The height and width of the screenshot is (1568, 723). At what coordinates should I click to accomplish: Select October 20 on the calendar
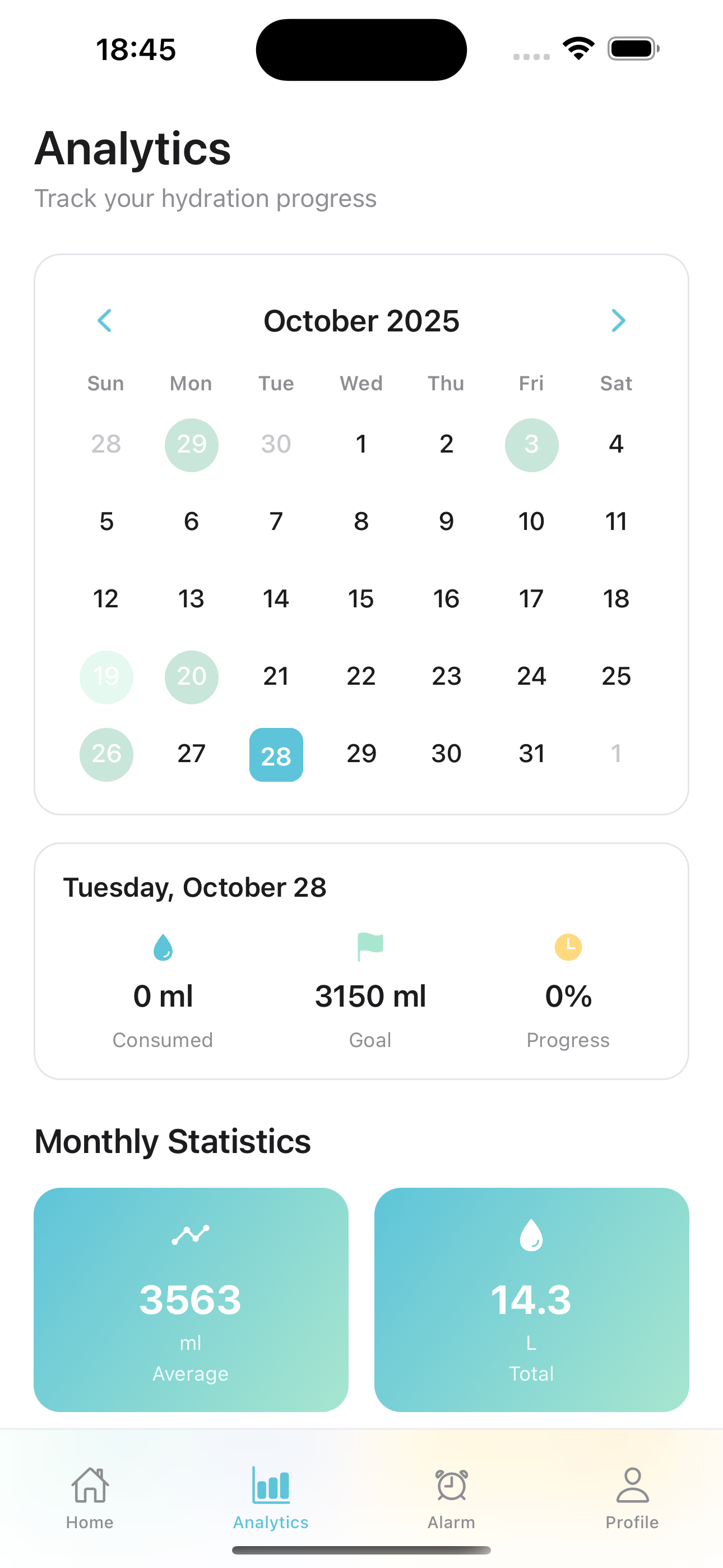pos(191,677)
